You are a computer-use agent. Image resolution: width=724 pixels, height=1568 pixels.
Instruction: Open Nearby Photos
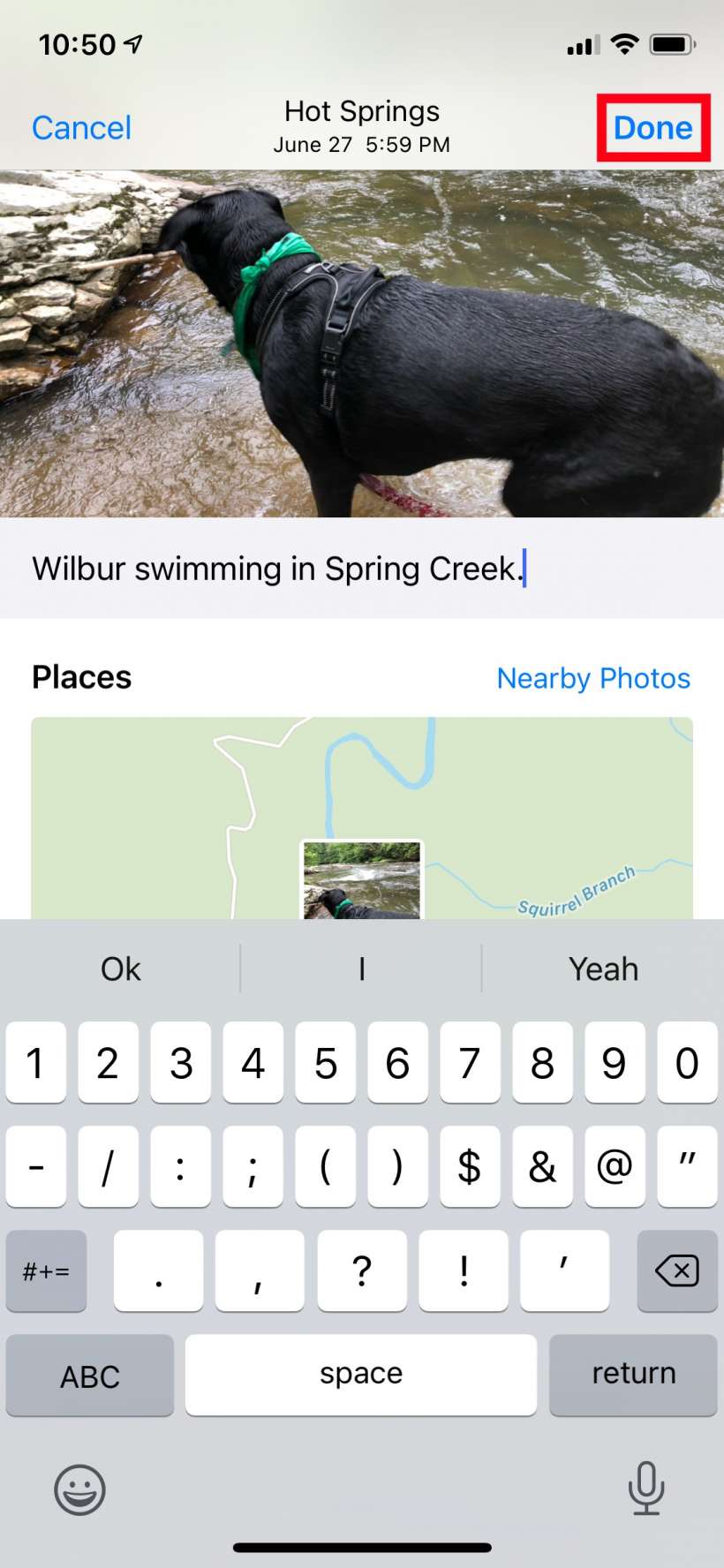pyautogui.click(x=593, y=678)
